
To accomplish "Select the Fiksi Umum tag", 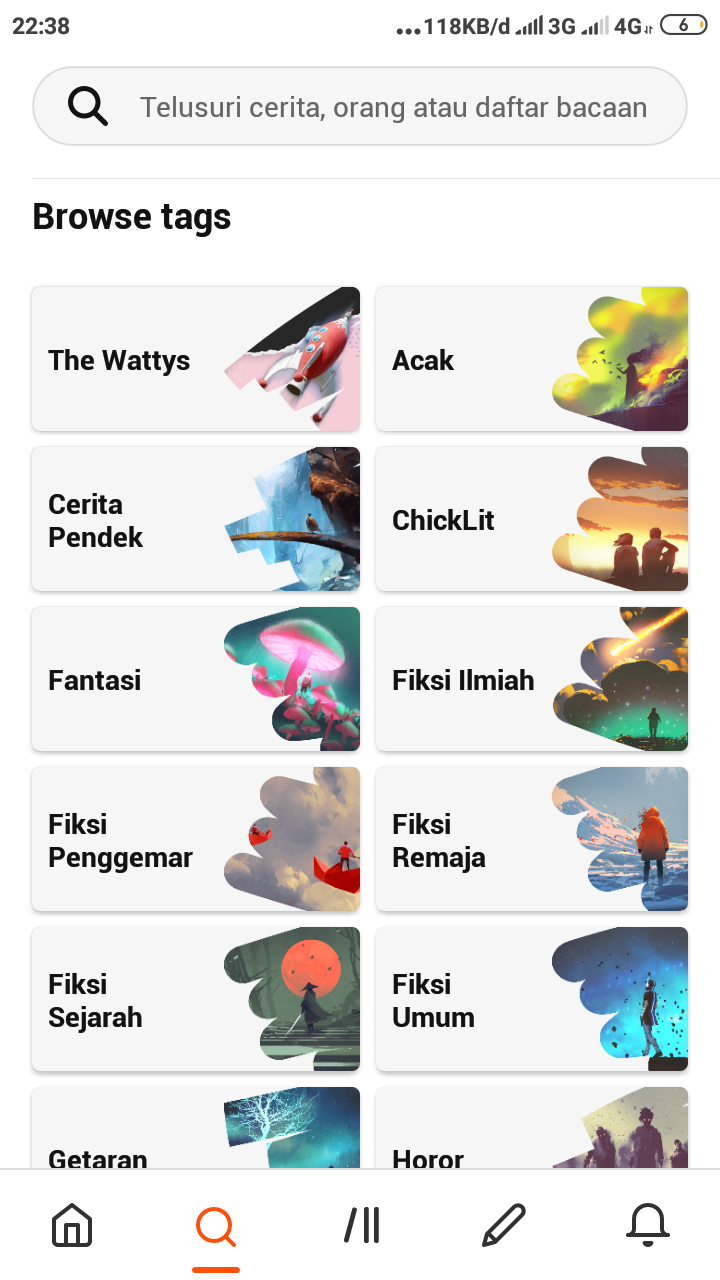I will [532, 999].
